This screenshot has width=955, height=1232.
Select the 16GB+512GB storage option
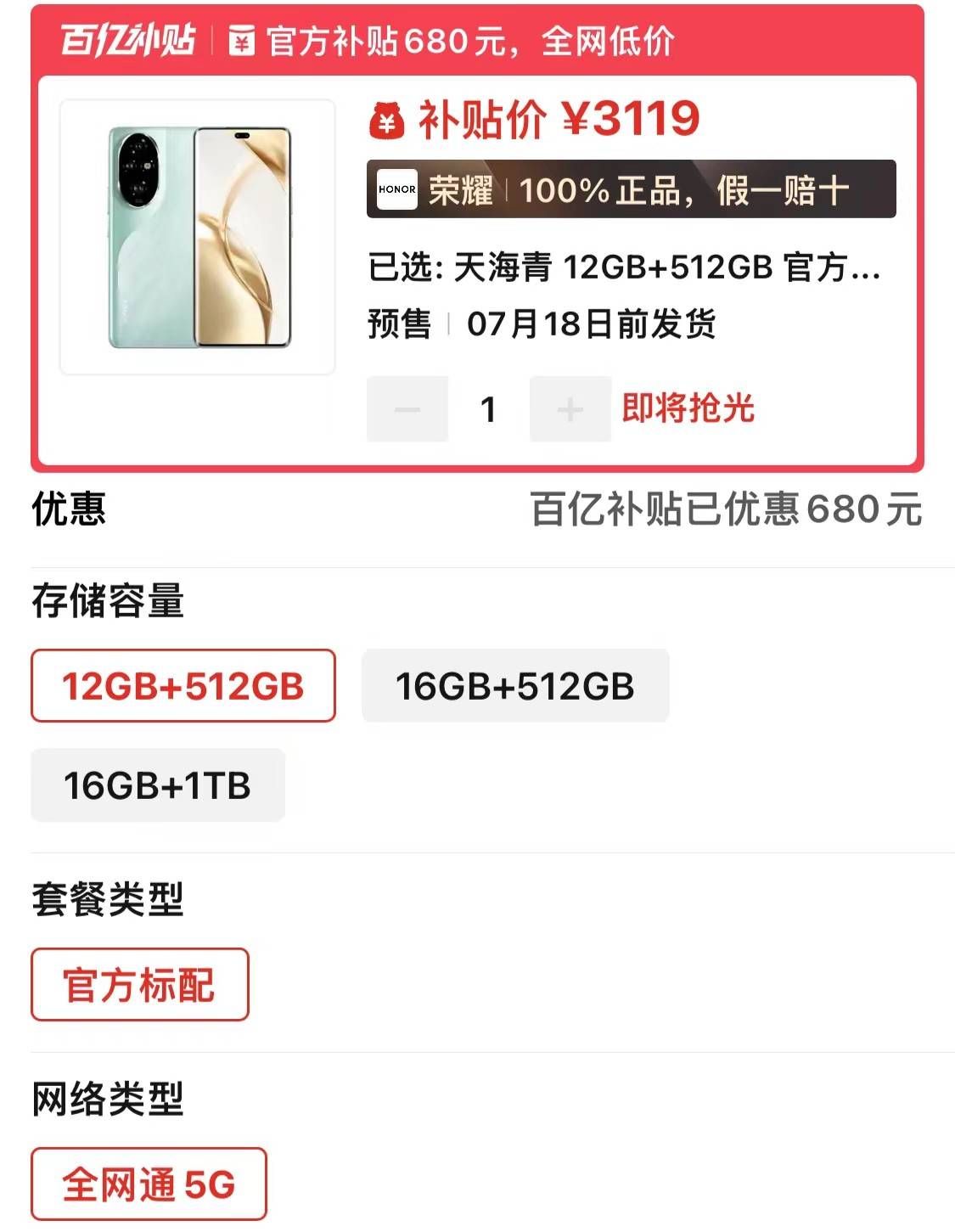point(515,686)
